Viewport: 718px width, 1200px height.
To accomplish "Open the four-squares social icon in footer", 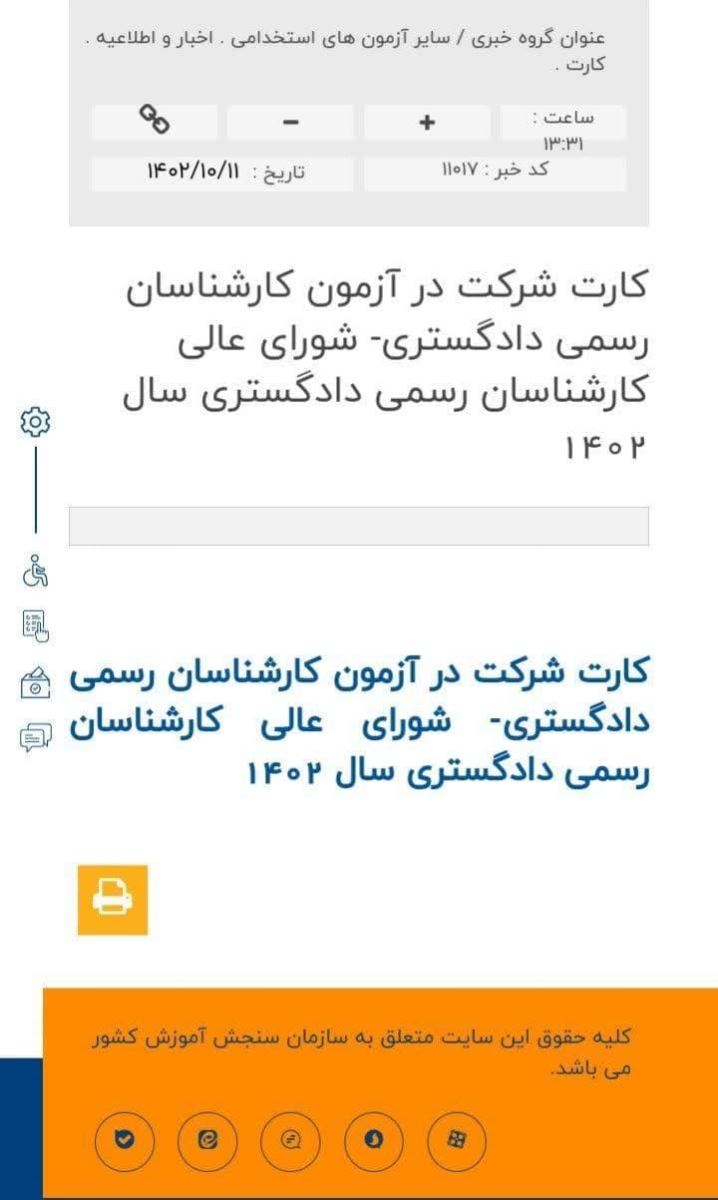I will point(457,1140).
